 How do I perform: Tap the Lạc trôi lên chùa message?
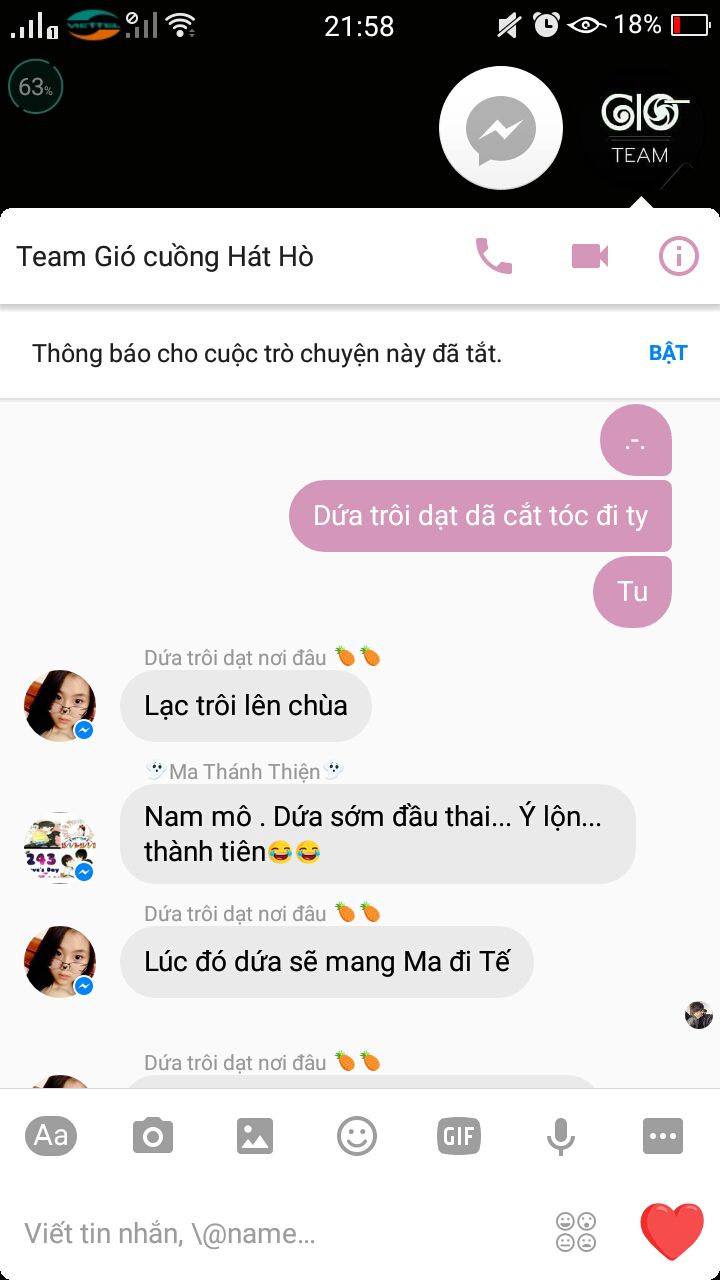click(x=246, y=706)
